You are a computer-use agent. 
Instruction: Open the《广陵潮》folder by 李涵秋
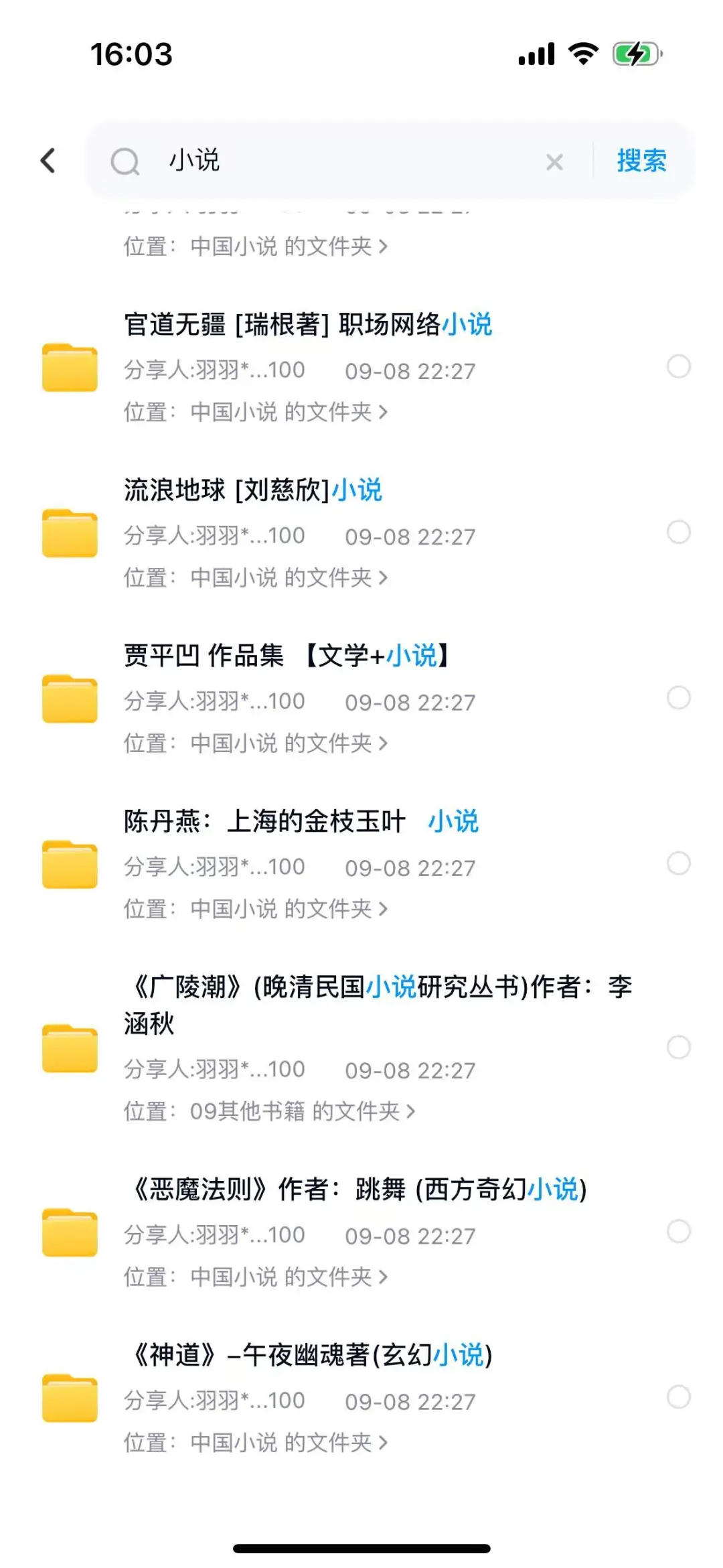coord(378,1005)
